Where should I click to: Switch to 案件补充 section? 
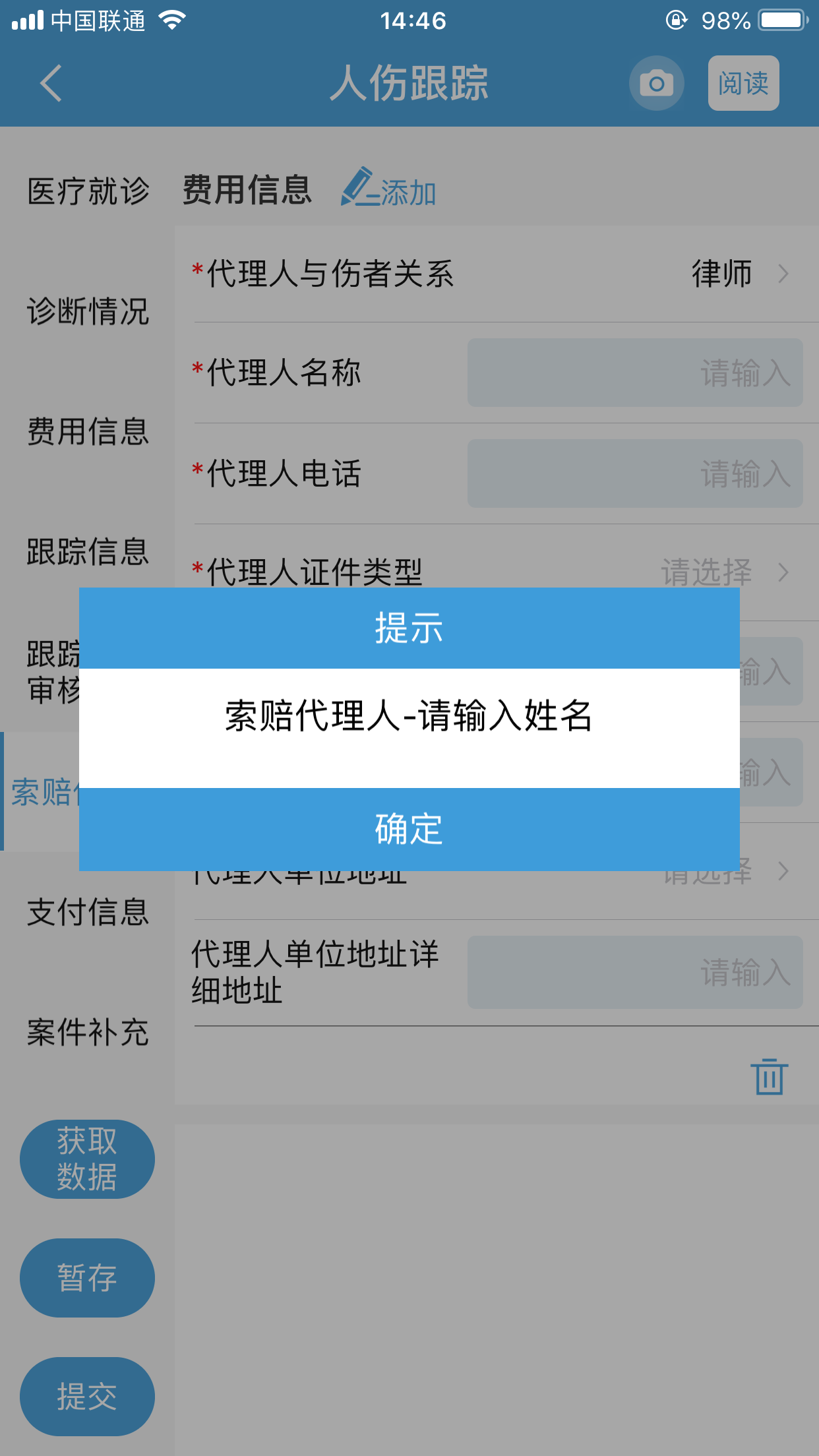[88, 1032]
